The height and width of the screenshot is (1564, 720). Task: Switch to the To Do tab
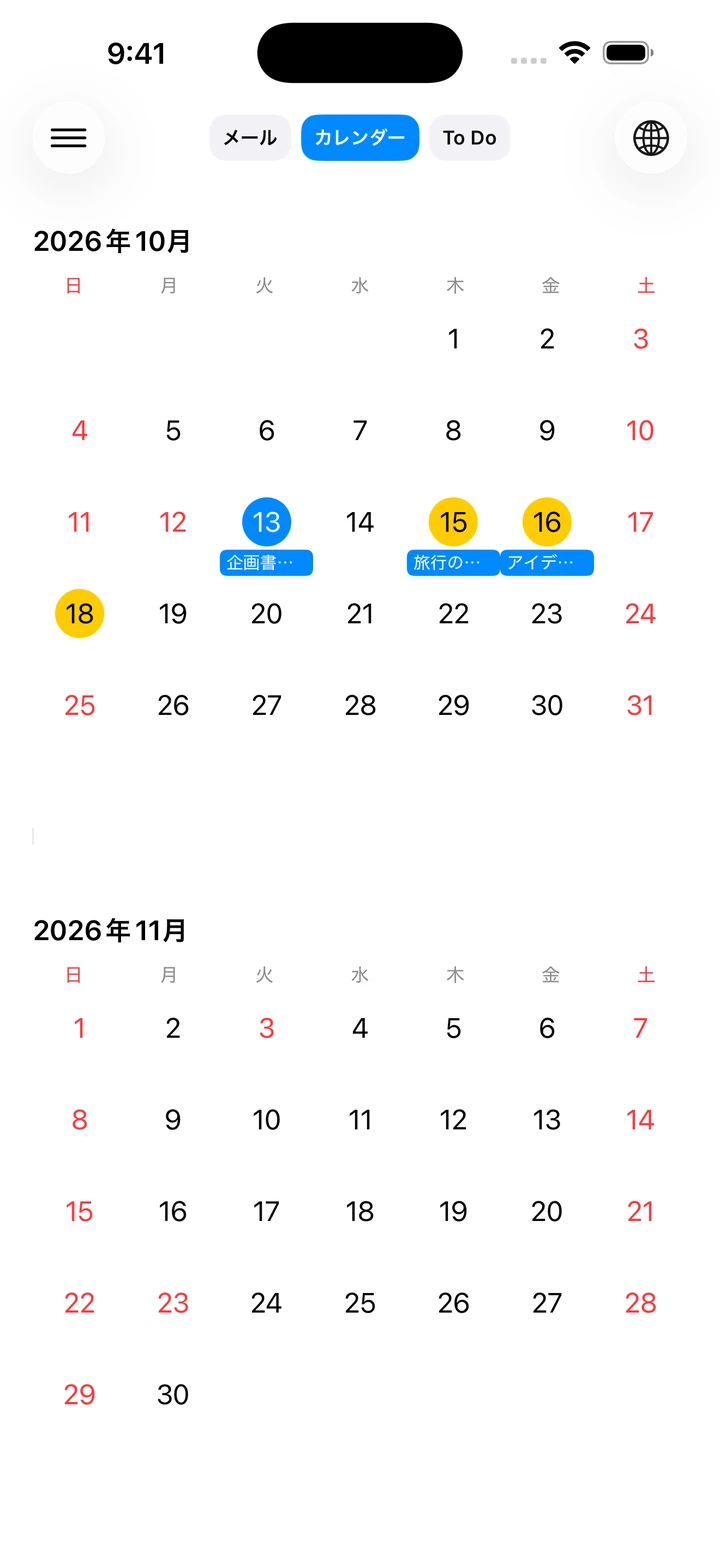(470, 138)
